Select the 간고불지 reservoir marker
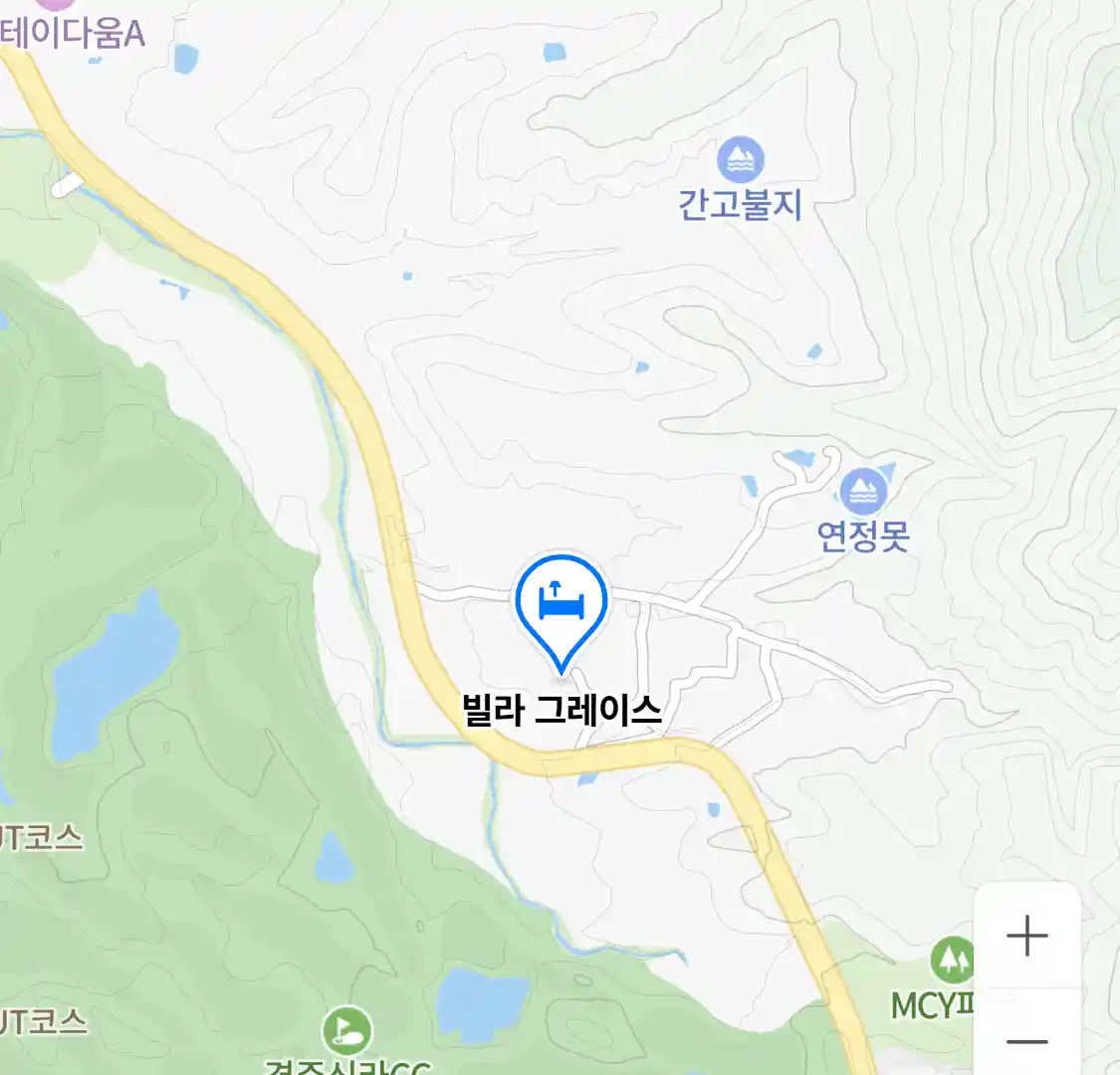Viewport: 1120px width, 1075px height. point(741,160)
